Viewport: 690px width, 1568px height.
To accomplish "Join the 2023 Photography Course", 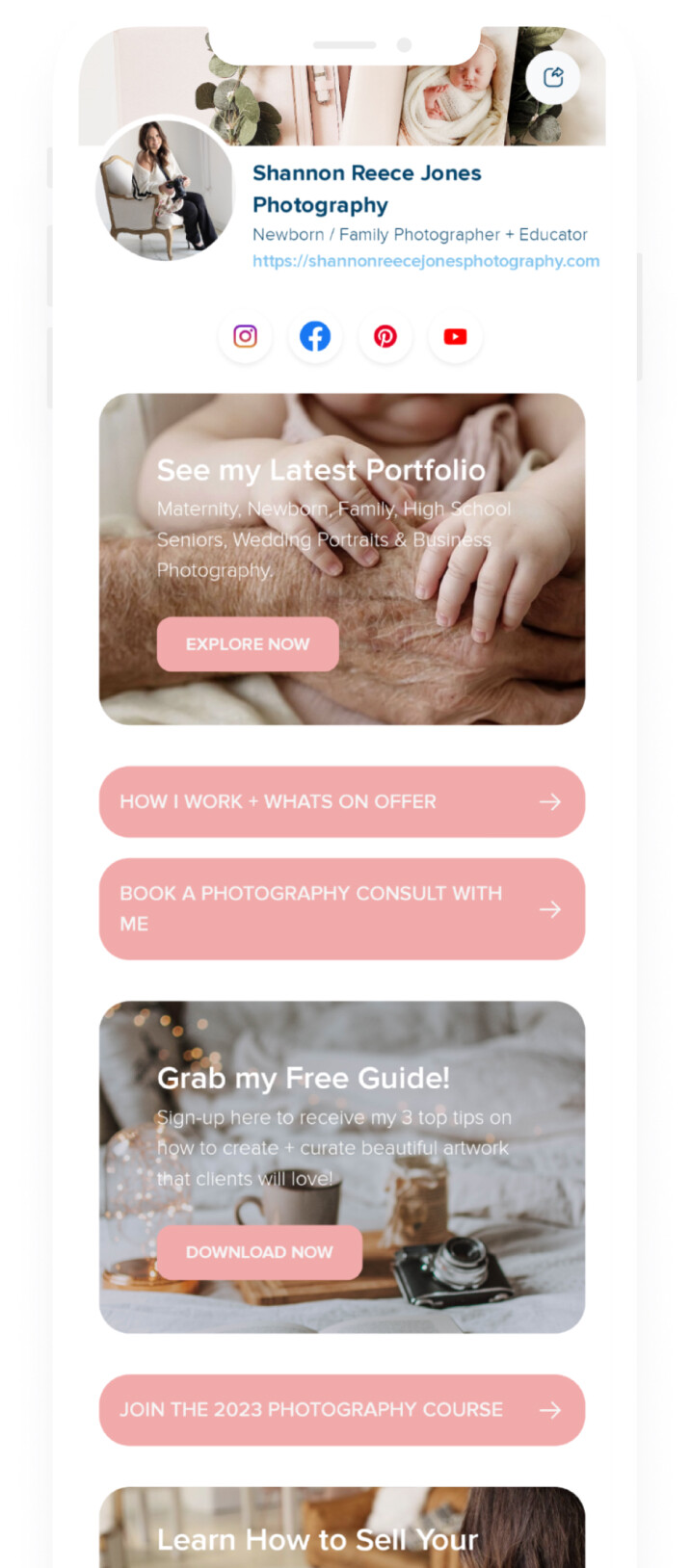I will [x=341, y=1410].
